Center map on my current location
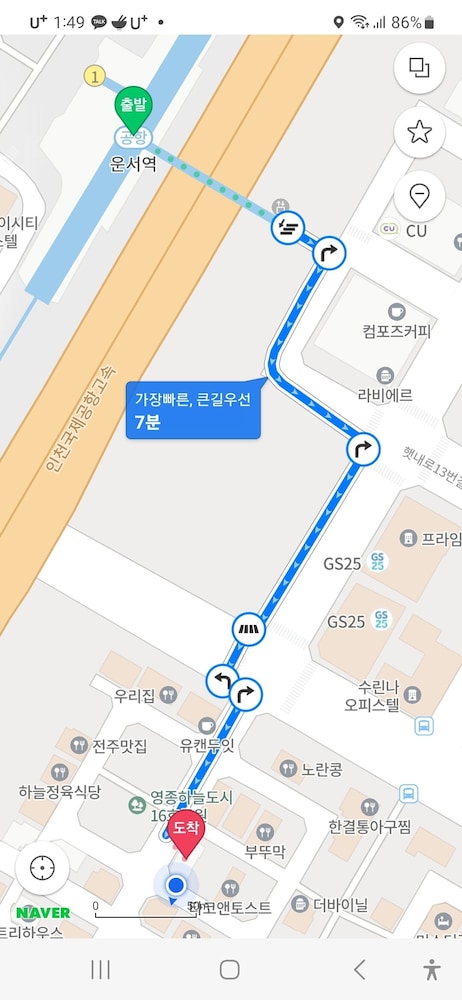 42,868
